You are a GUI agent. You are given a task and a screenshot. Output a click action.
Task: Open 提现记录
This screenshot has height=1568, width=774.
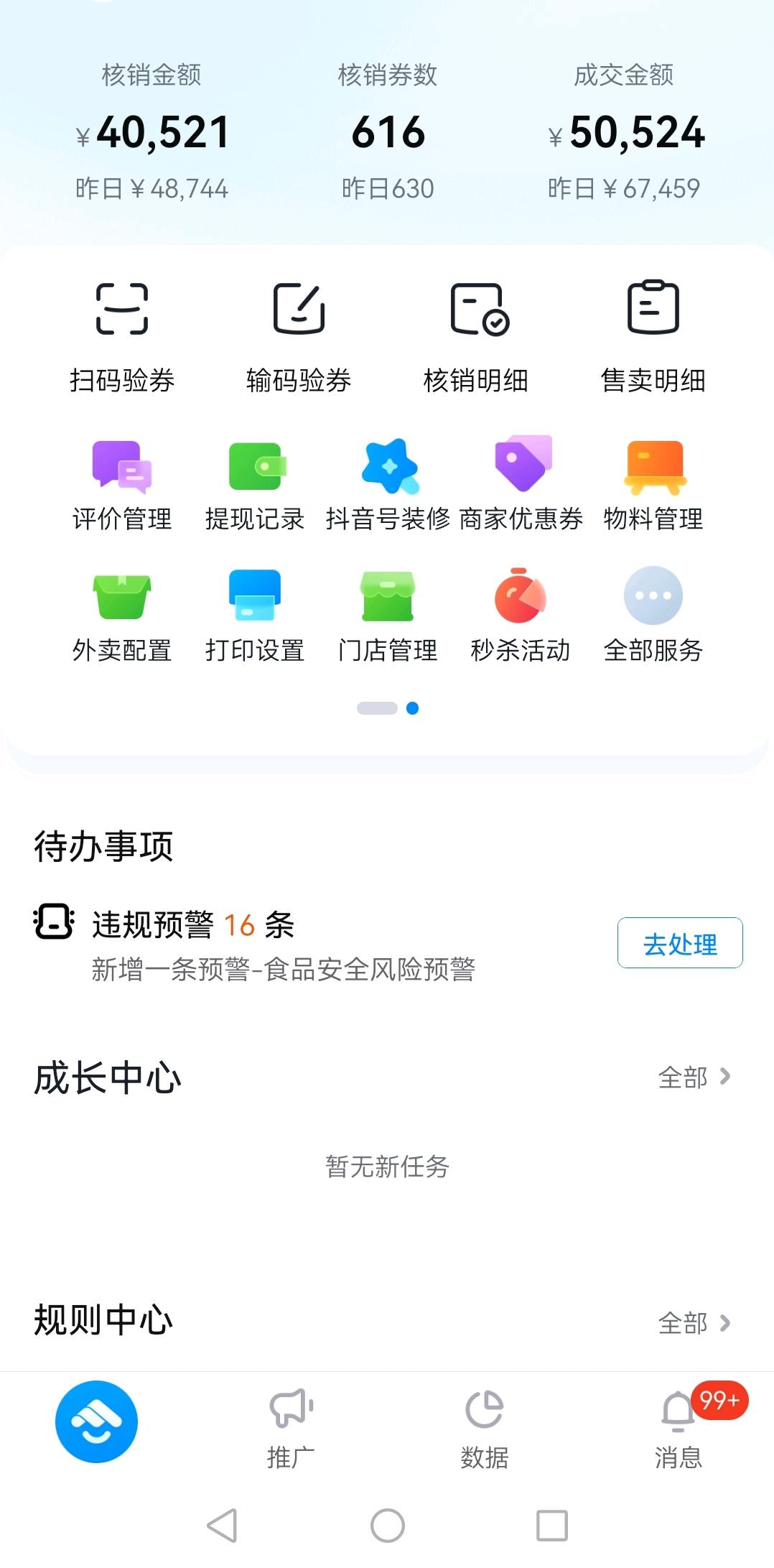tap(255, 484)
